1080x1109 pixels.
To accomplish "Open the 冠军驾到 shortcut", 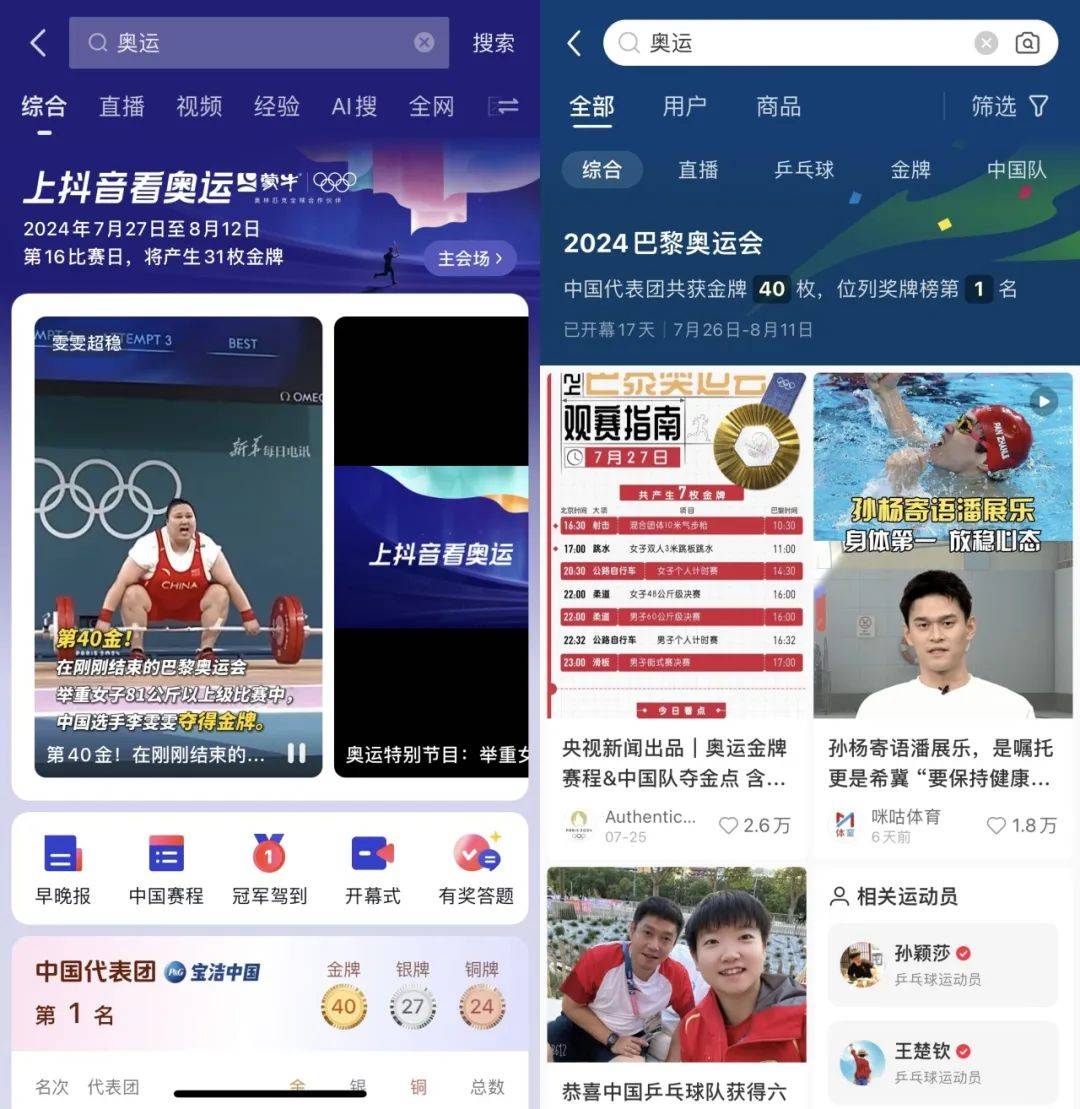I will point(269,868).
